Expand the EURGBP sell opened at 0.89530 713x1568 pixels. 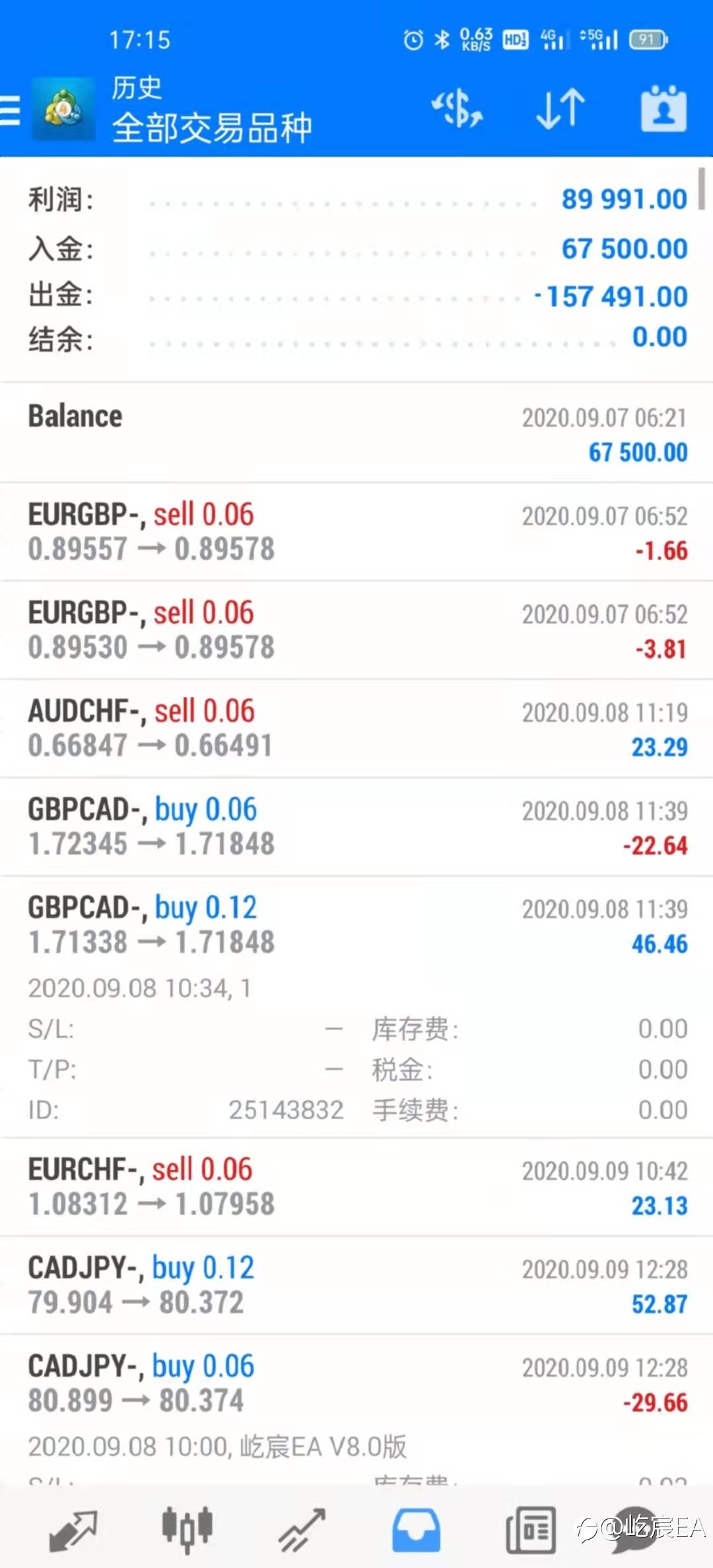[356, 630]
